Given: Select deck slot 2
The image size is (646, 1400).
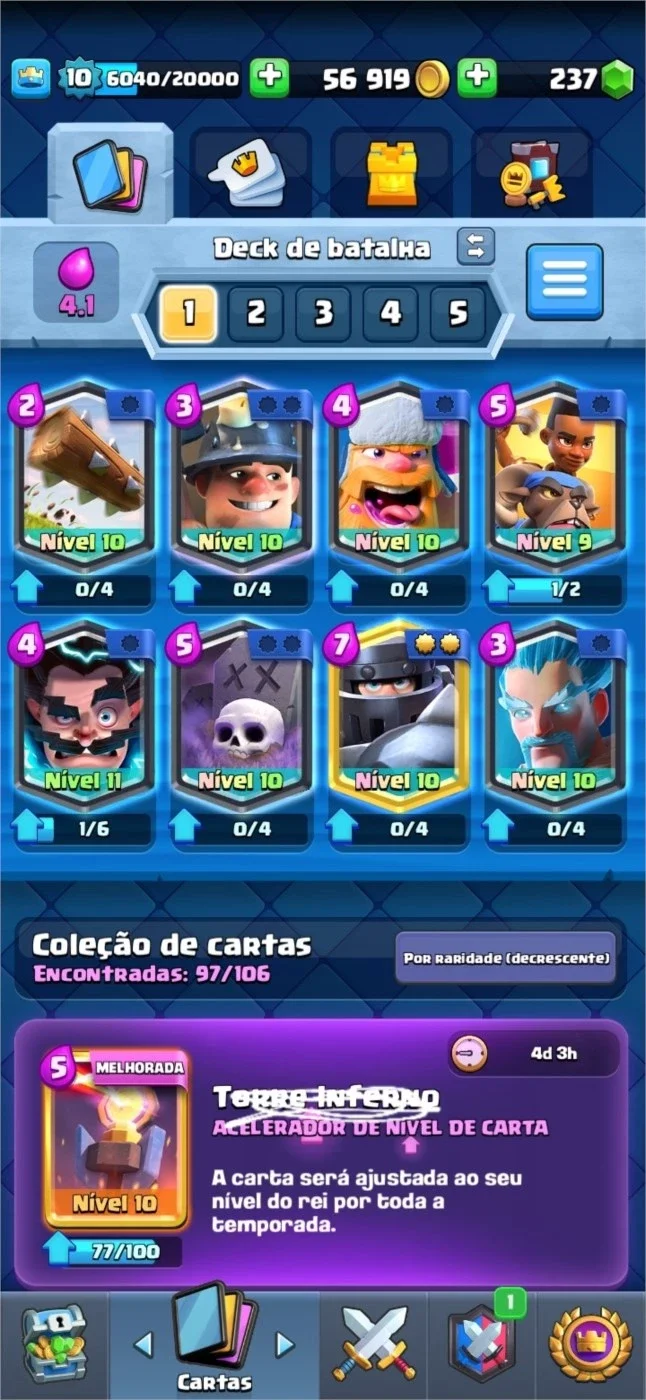Looking at the screenshot, I should pyautogui.click(x=256, y=314).
